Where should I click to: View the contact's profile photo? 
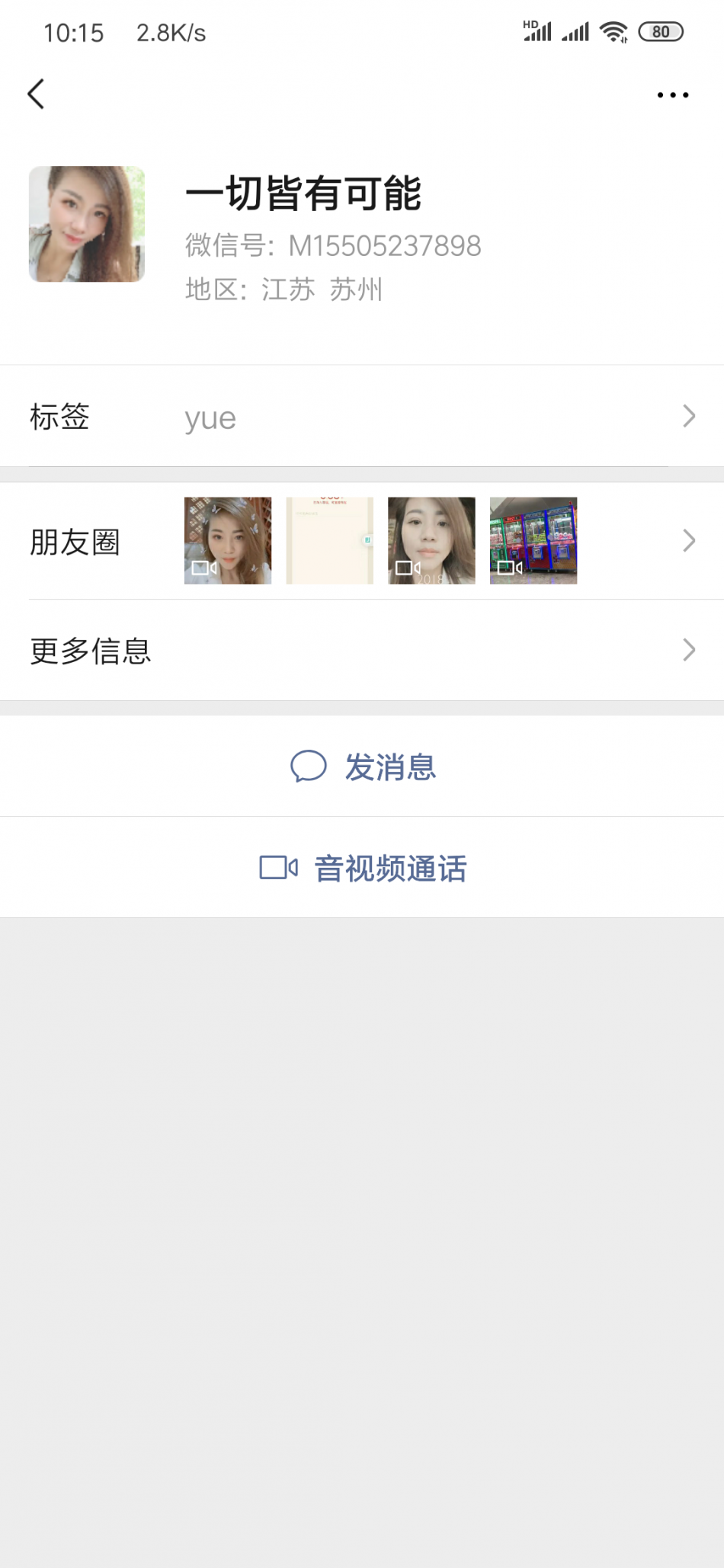coord(87,224)
